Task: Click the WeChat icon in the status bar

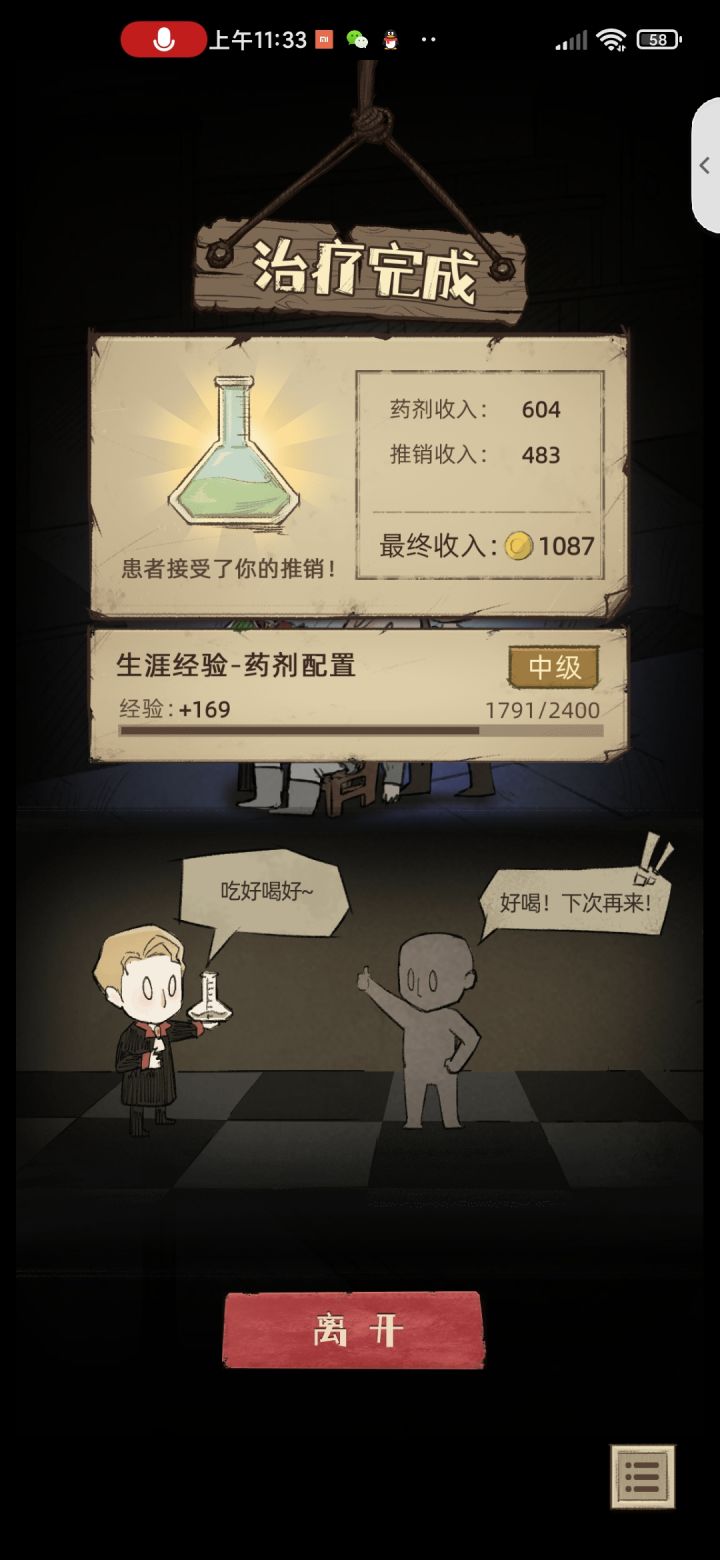Action: click(x=355, y=38)
